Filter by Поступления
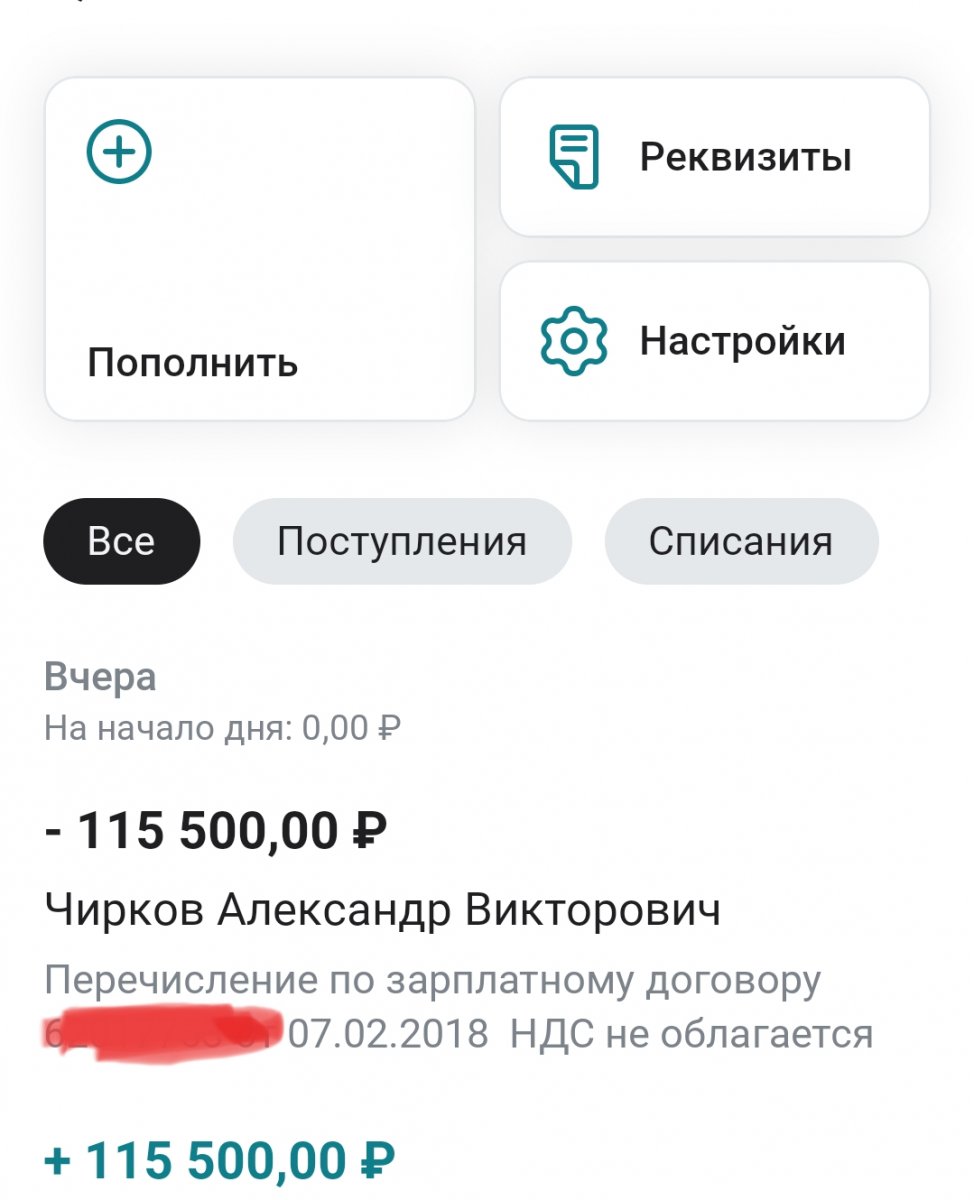Screen dimensions: 974x1200 (401, 541)
